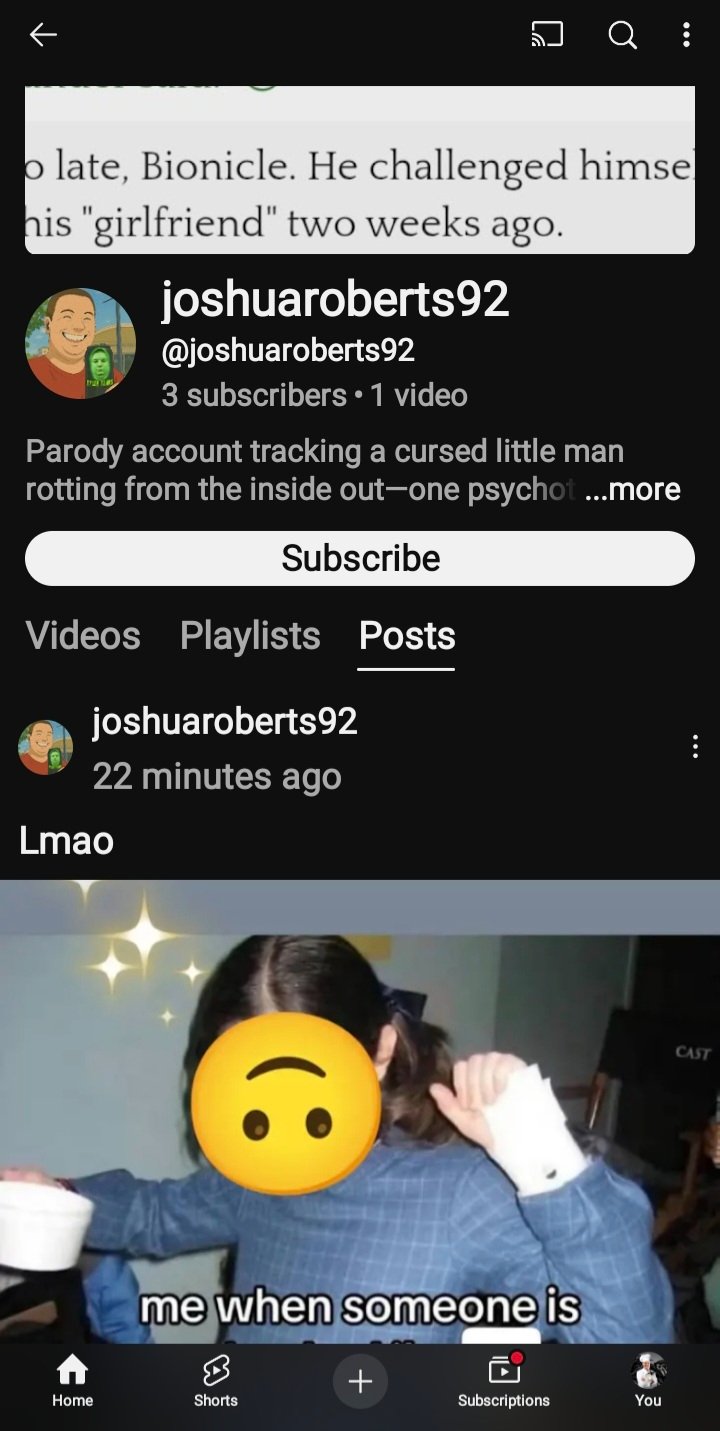Switch to the Playlists tab

click(250, 636)
